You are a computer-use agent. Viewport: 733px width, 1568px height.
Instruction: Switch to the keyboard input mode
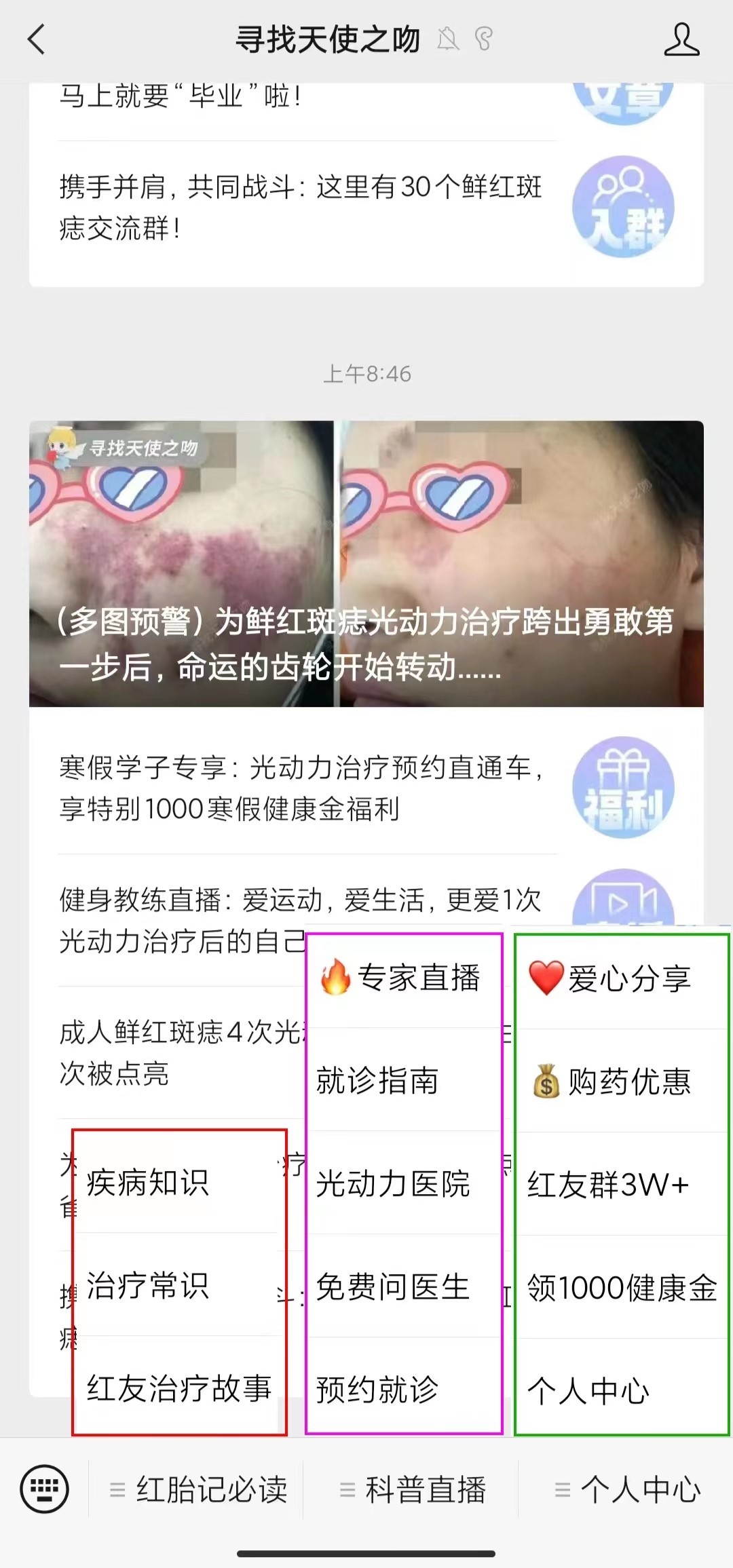coord(45,1489)
